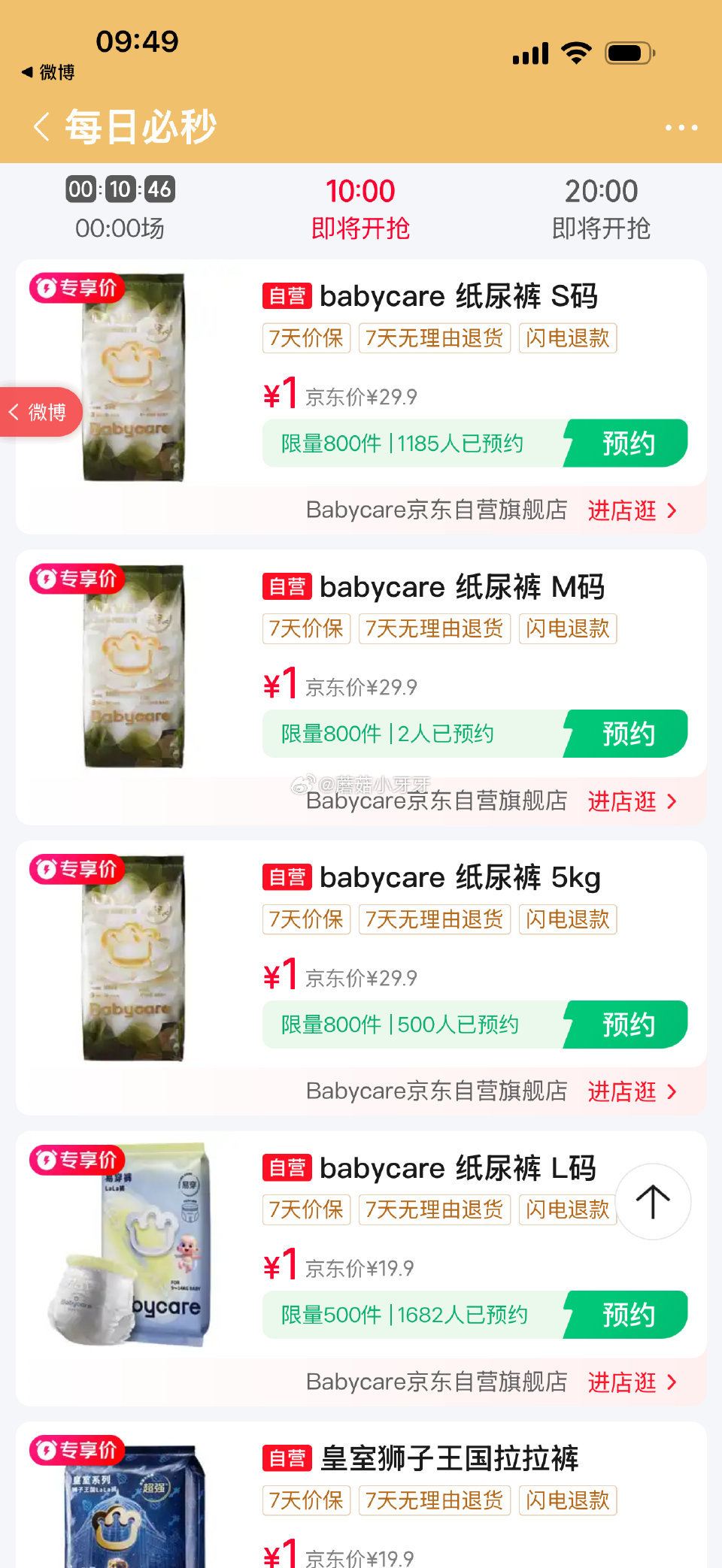The width and height of the screenshot is (722, 1568).
Task: Switch to the 10:00 session tab
Action: coord(362,207)
